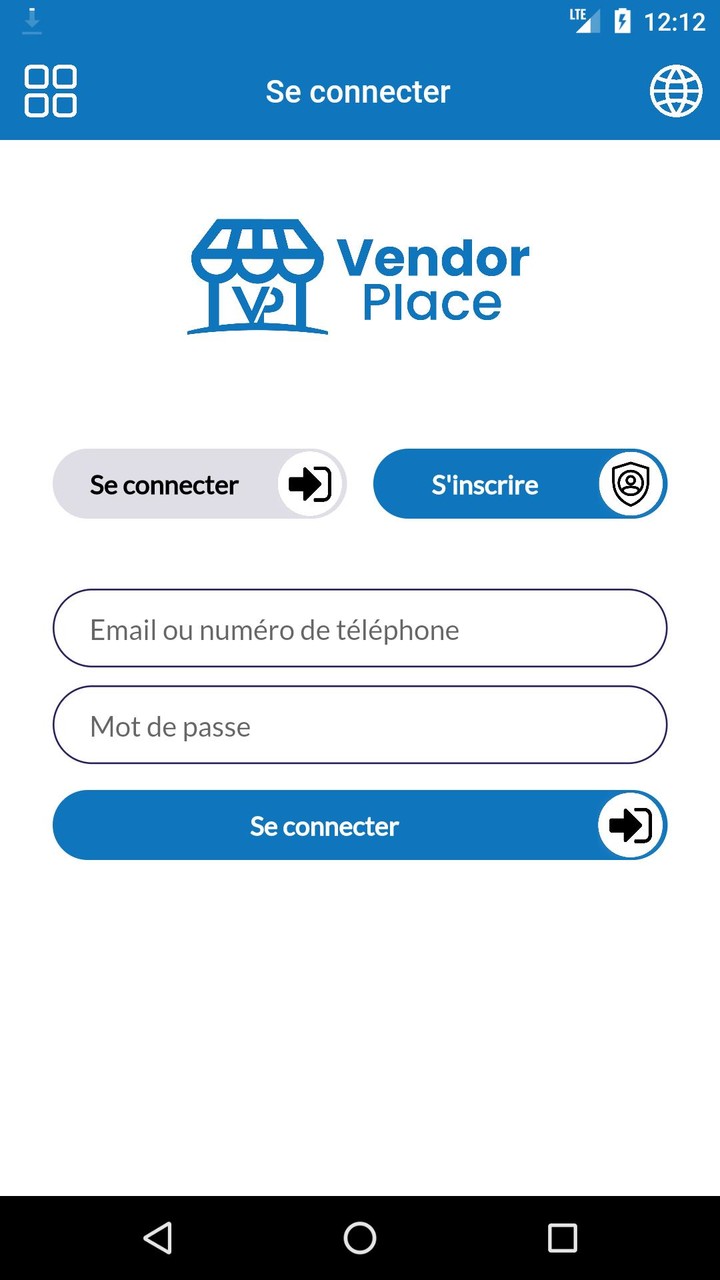Image resolution: width=720 pixels, height=1280 pixels.
Task: Submit with the blue Se connecter button
Action: (359, 825)
